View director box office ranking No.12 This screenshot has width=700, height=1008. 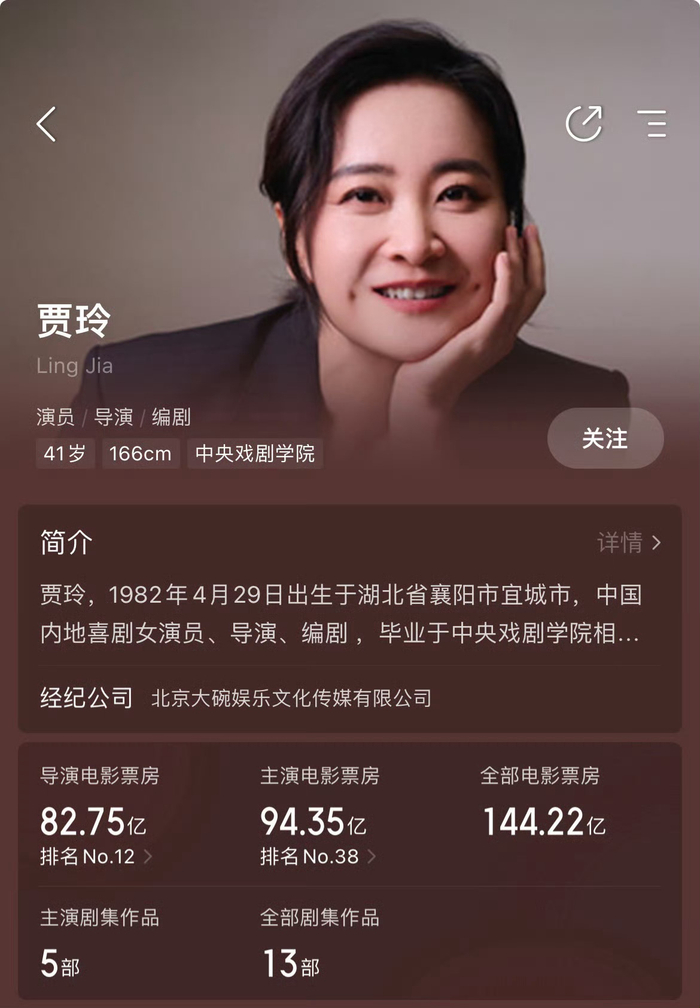[x=96, y=857]
